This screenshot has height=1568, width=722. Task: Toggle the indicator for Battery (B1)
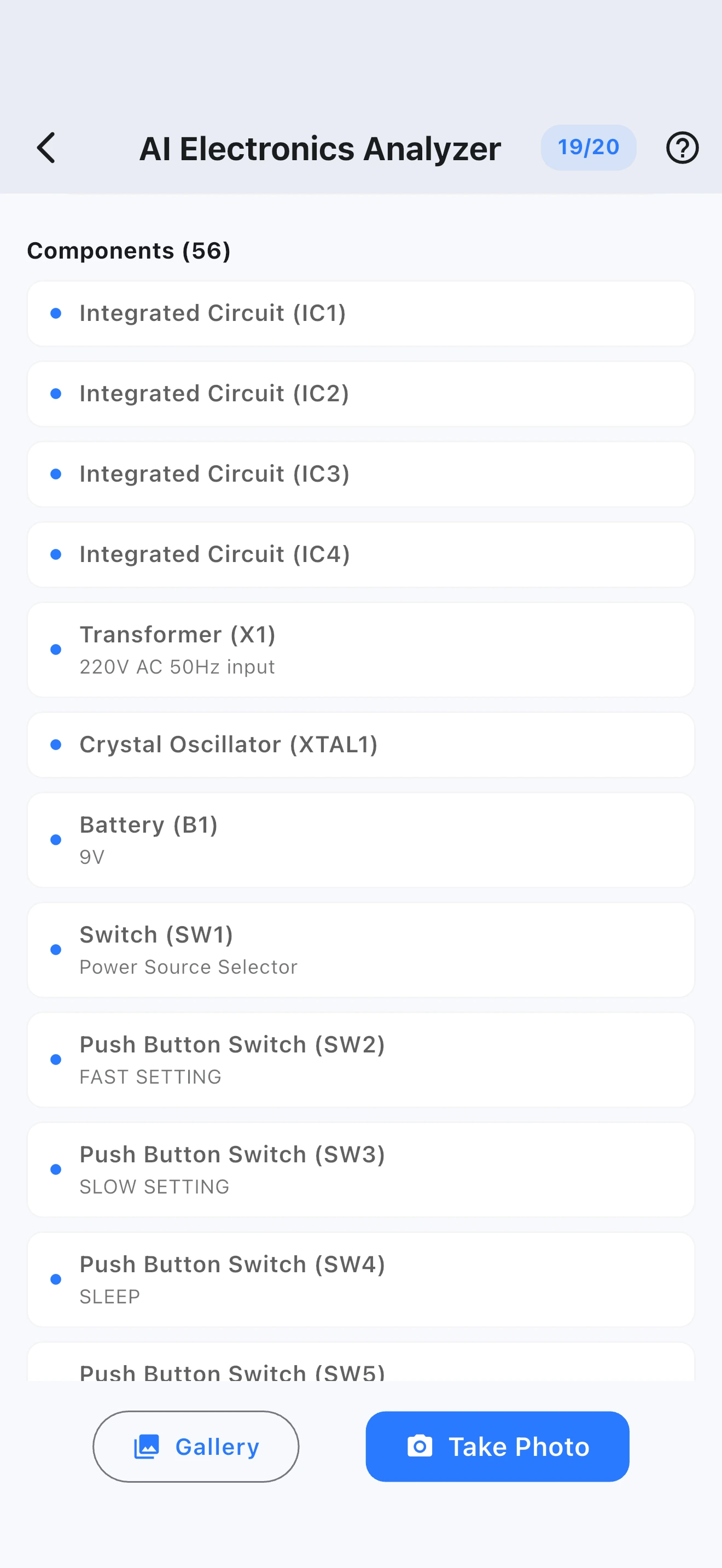(x=57, y=839)
